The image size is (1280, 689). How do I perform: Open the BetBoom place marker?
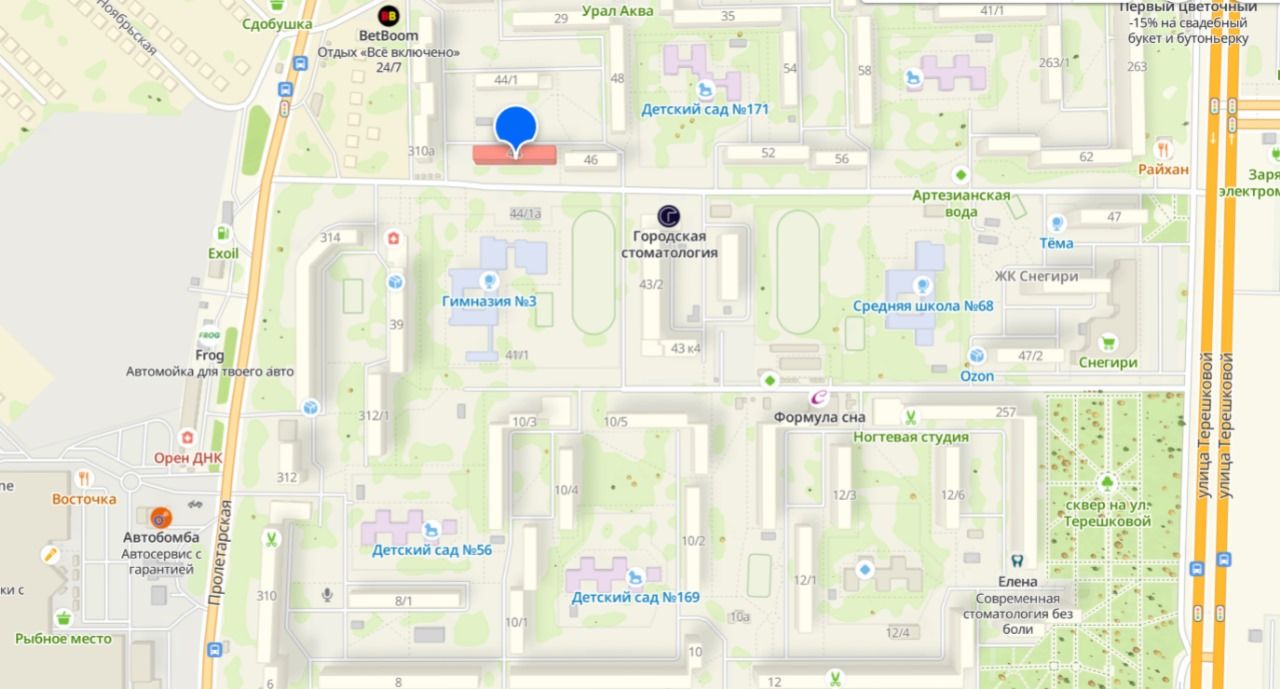click(x=388, y=16)
